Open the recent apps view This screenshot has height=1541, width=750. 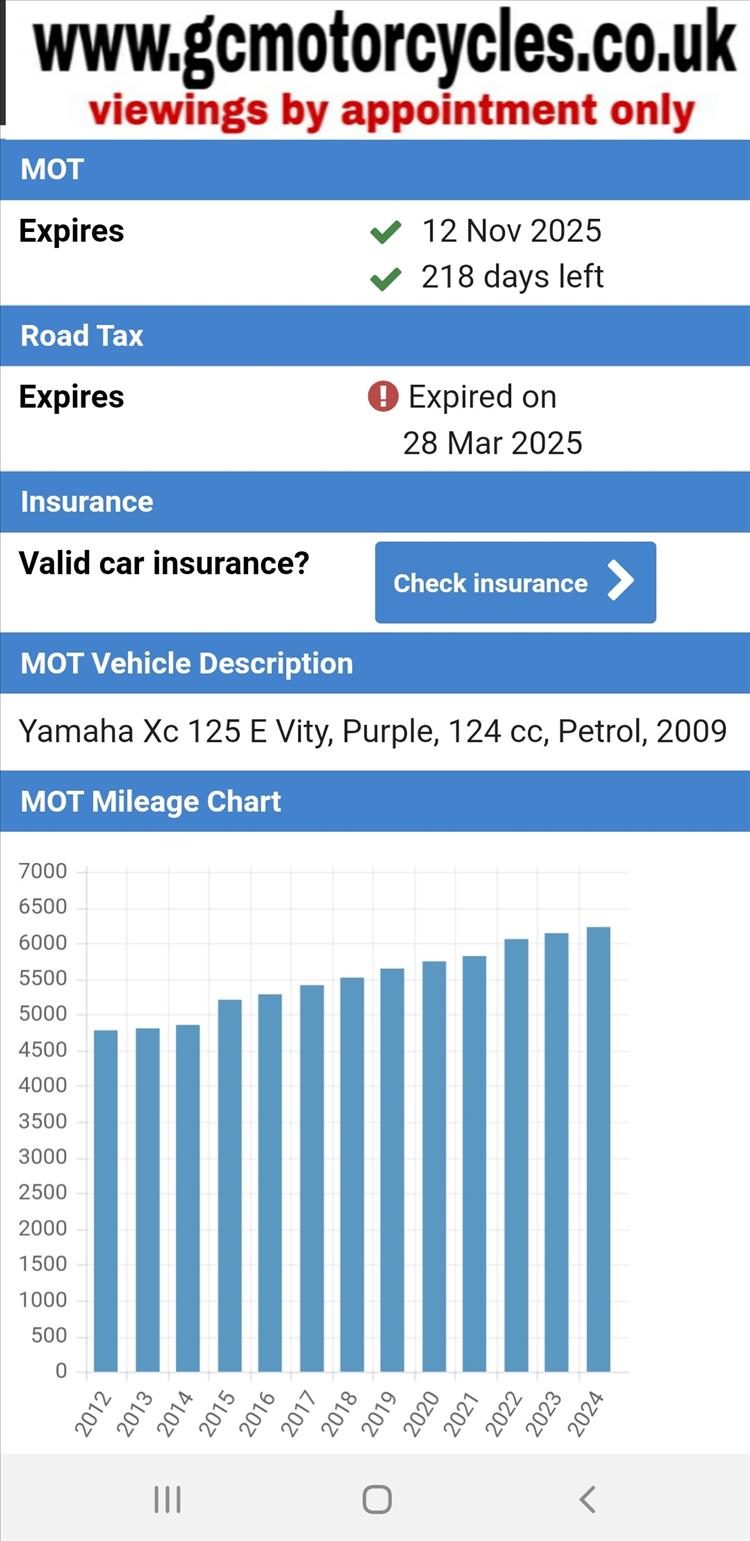(x=167, y=1498)
